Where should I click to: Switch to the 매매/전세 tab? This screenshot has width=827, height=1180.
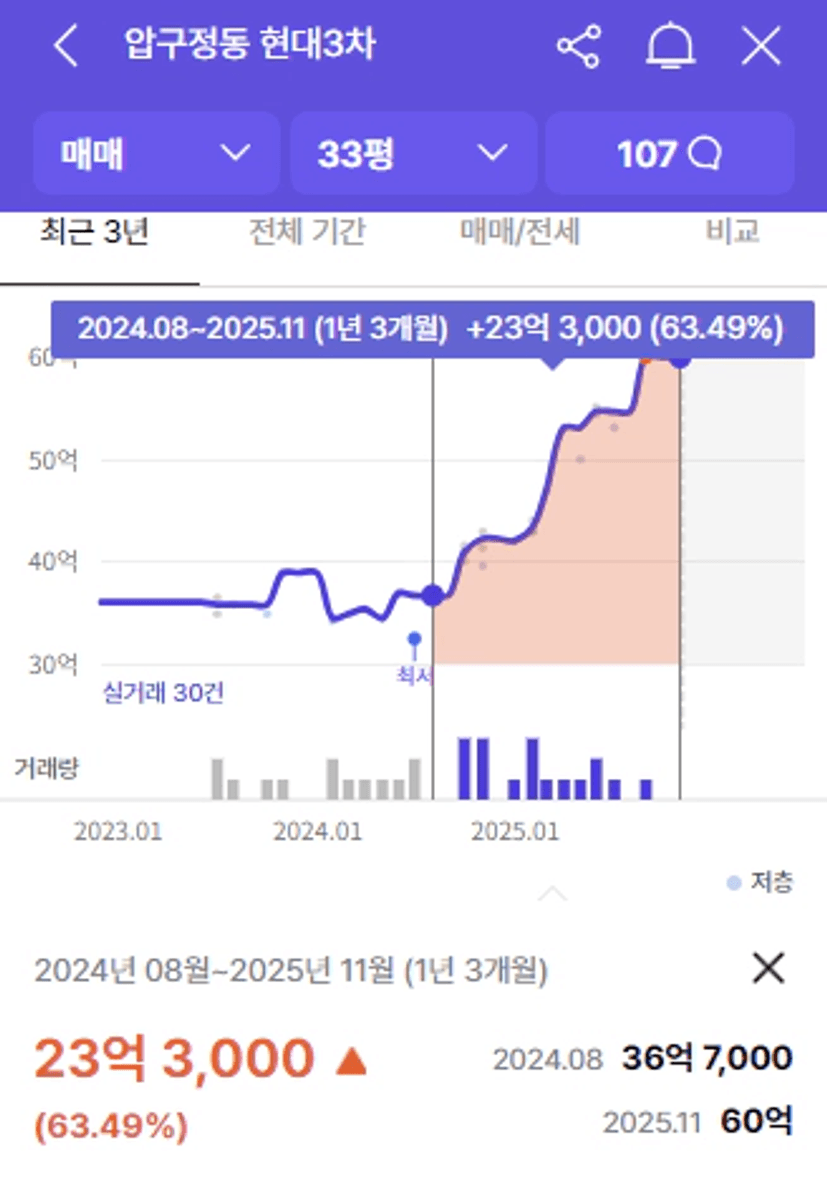[x=520, y=232]
